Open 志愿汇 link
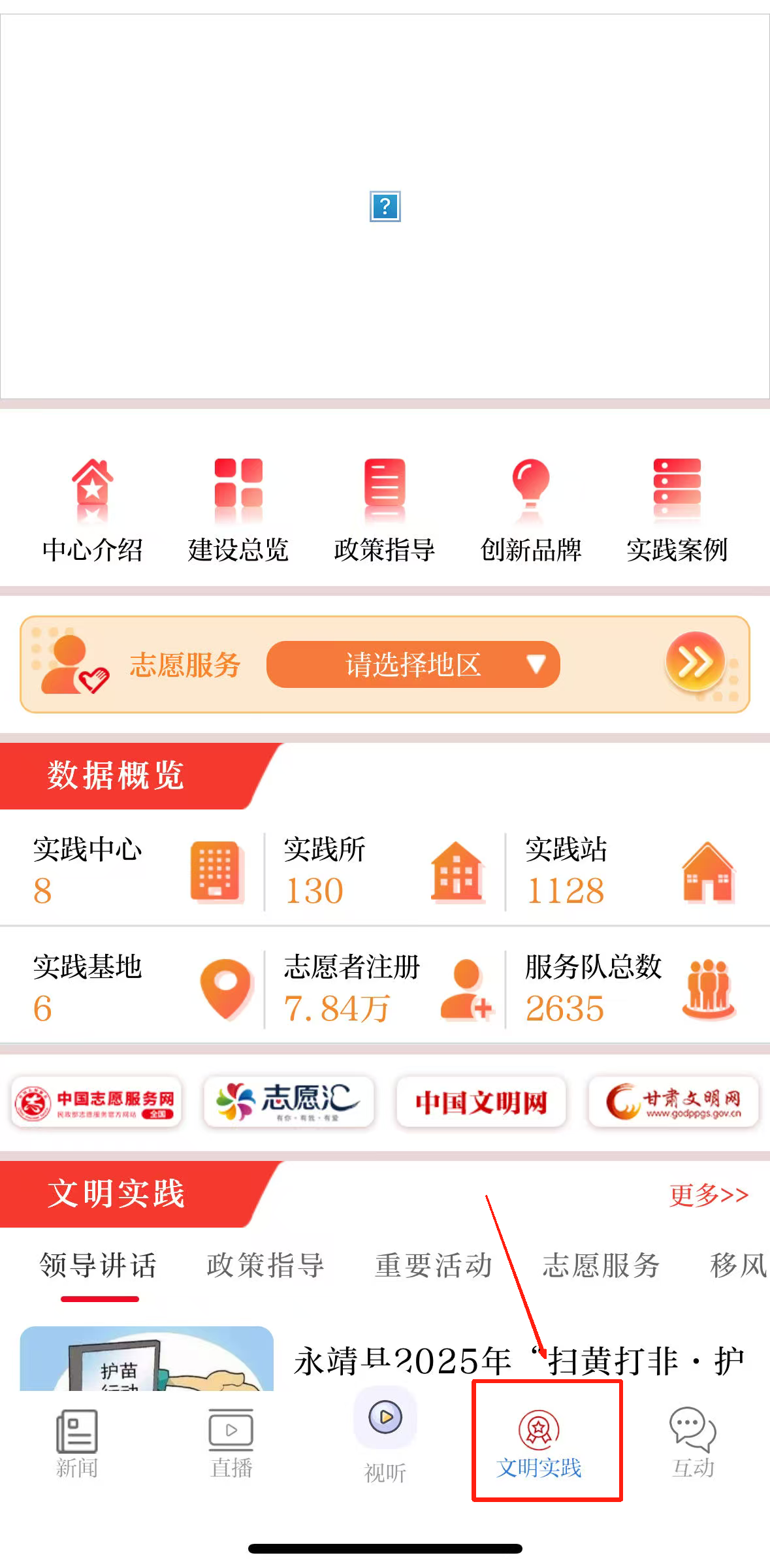 coord(289,1103)
